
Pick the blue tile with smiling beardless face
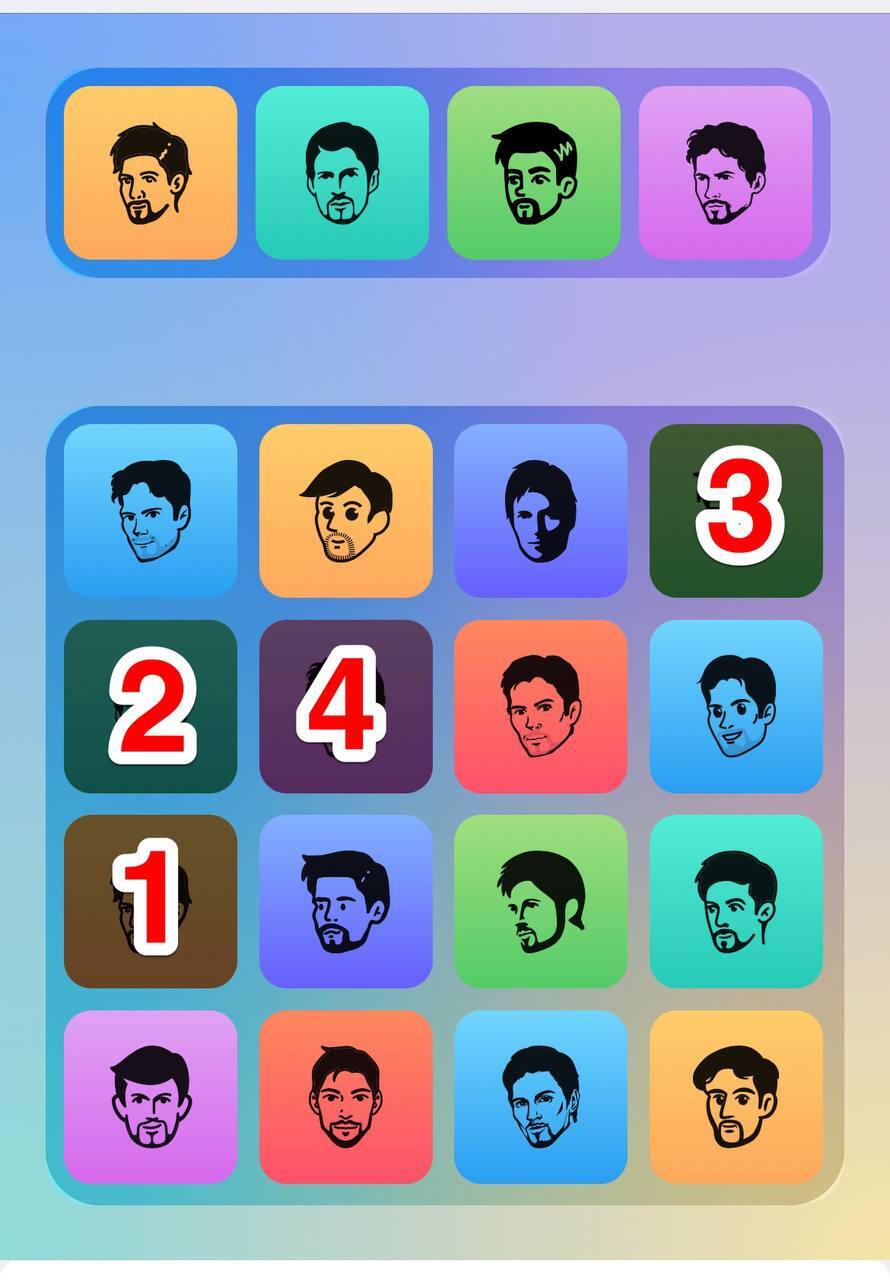[x=736, y=706]
